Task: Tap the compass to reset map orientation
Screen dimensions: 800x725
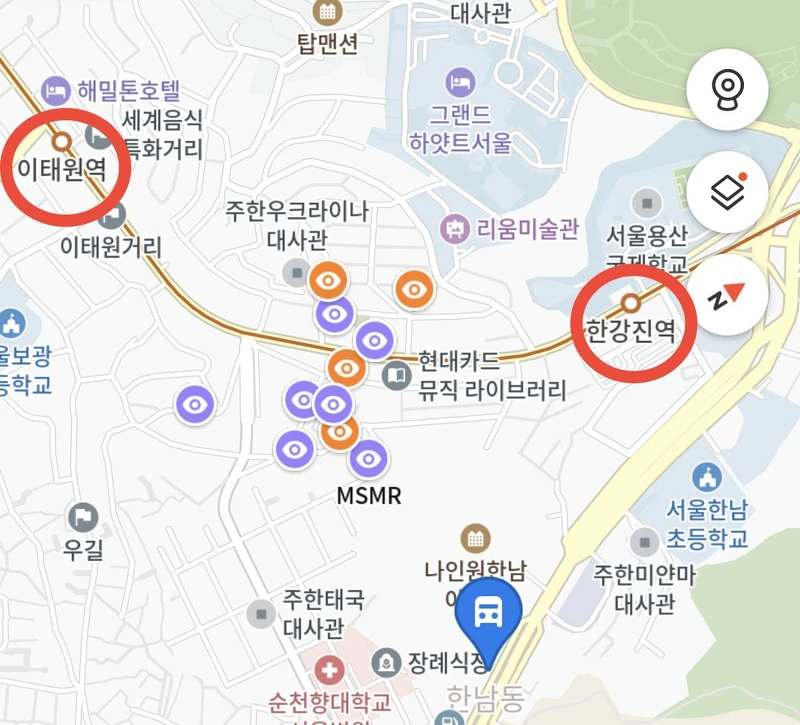Action: click(x=727, y=296)
